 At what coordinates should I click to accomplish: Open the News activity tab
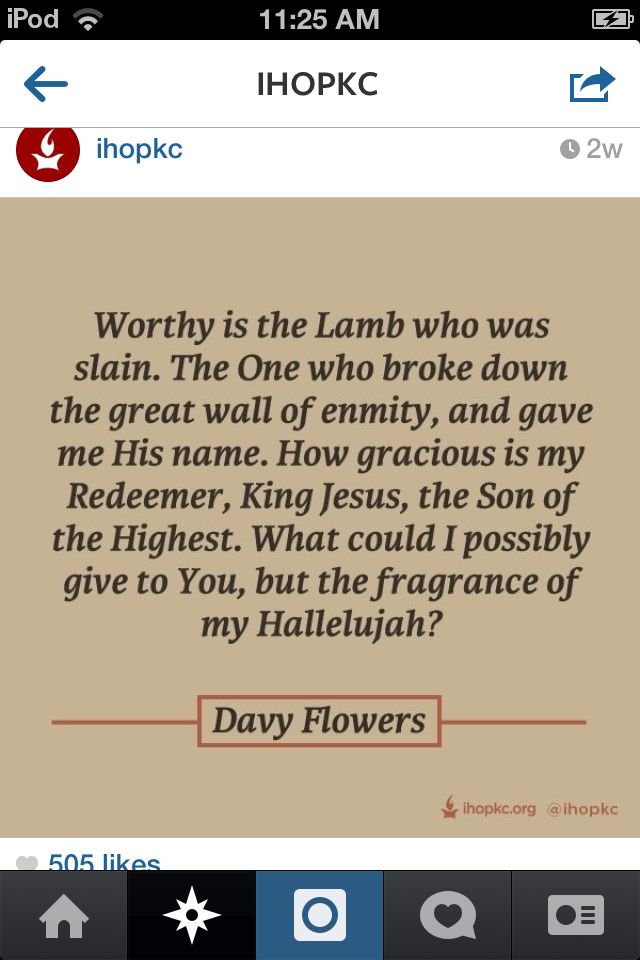(x=448, y=915)
